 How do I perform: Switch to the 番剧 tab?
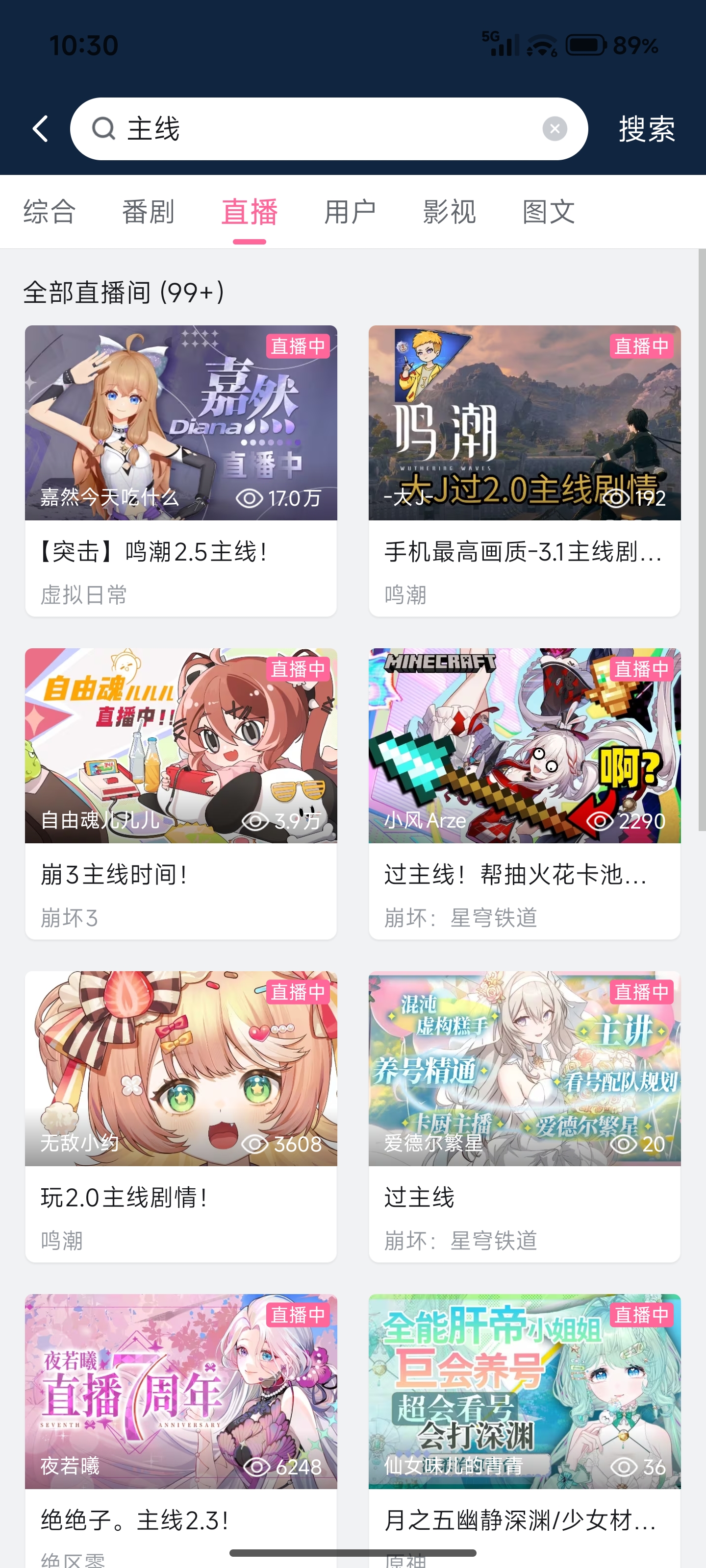tap(148, 212)
